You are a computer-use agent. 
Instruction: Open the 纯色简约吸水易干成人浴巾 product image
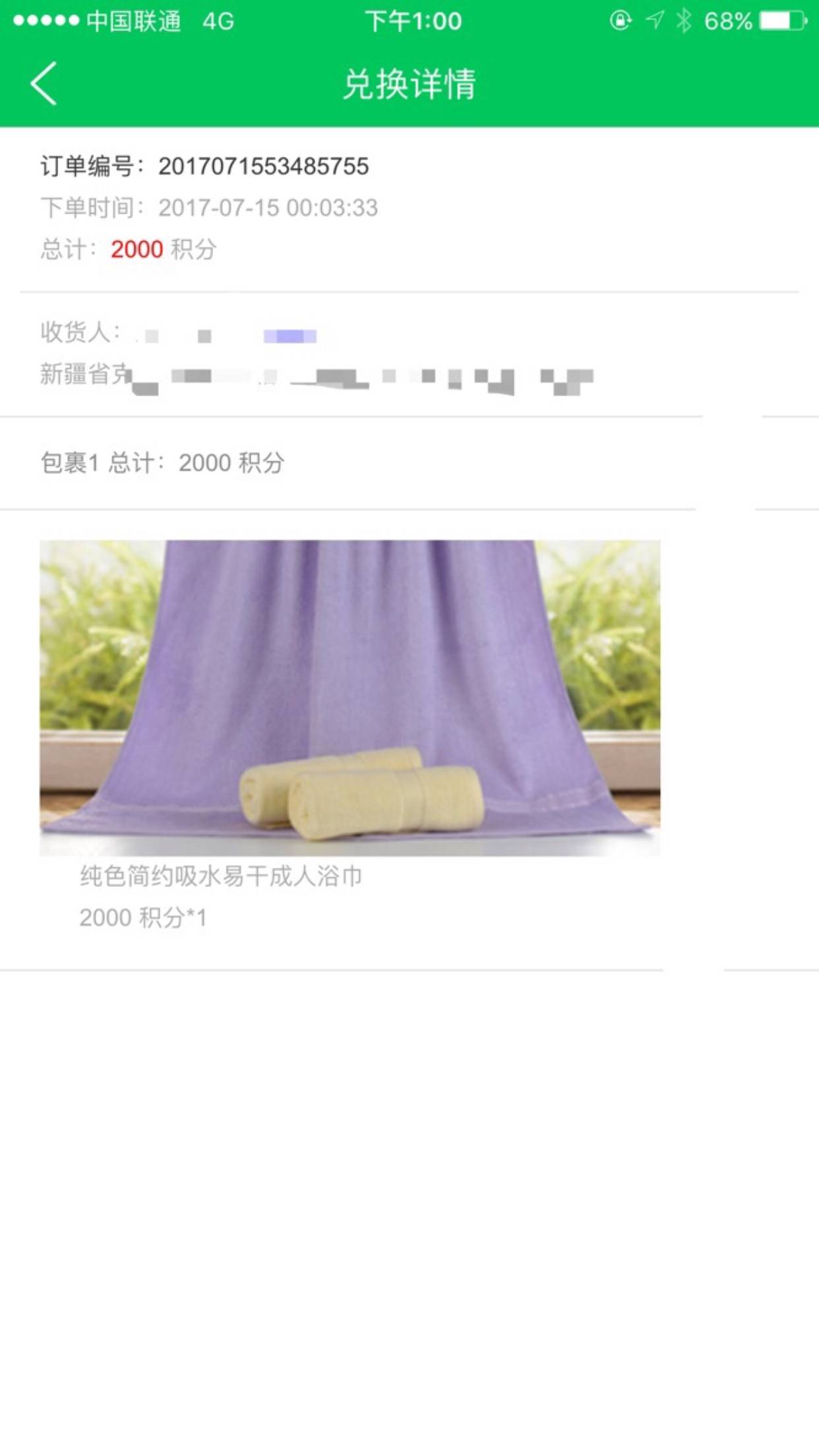point(349,698)
